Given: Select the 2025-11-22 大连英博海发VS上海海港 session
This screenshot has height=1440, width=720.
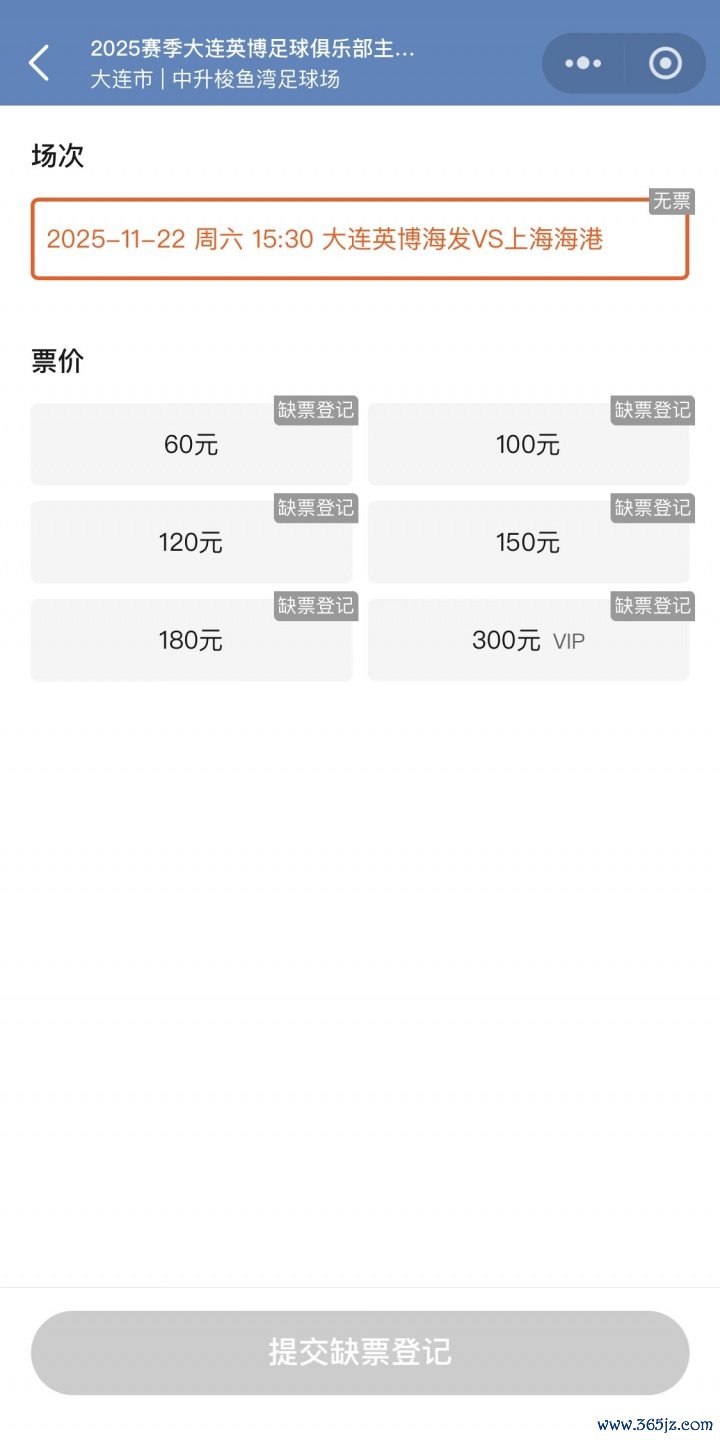Looking at the screenshot, I should point(359,239).
